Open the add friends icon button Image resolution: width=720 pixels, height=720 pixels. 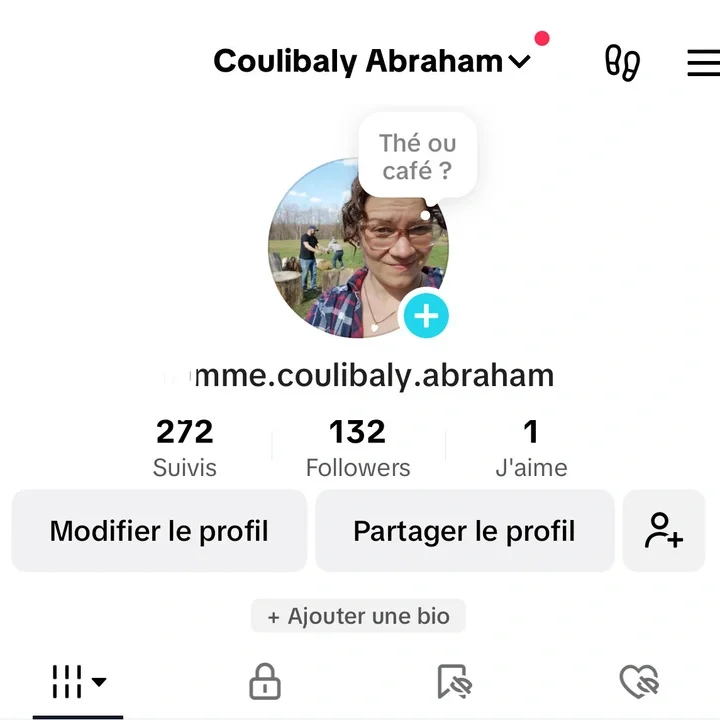pos(663,530)
